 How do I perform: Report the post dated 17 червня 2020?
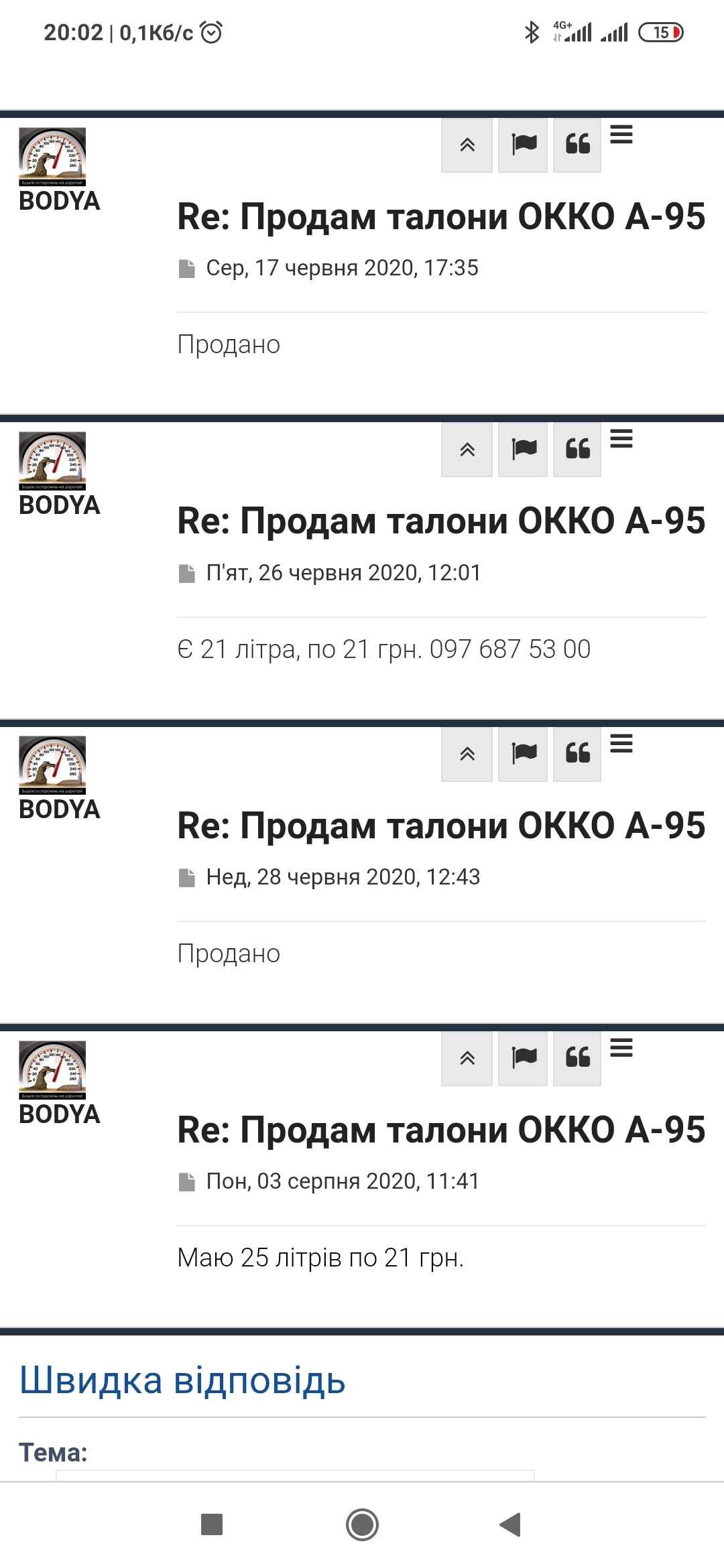tap(524, 145)
